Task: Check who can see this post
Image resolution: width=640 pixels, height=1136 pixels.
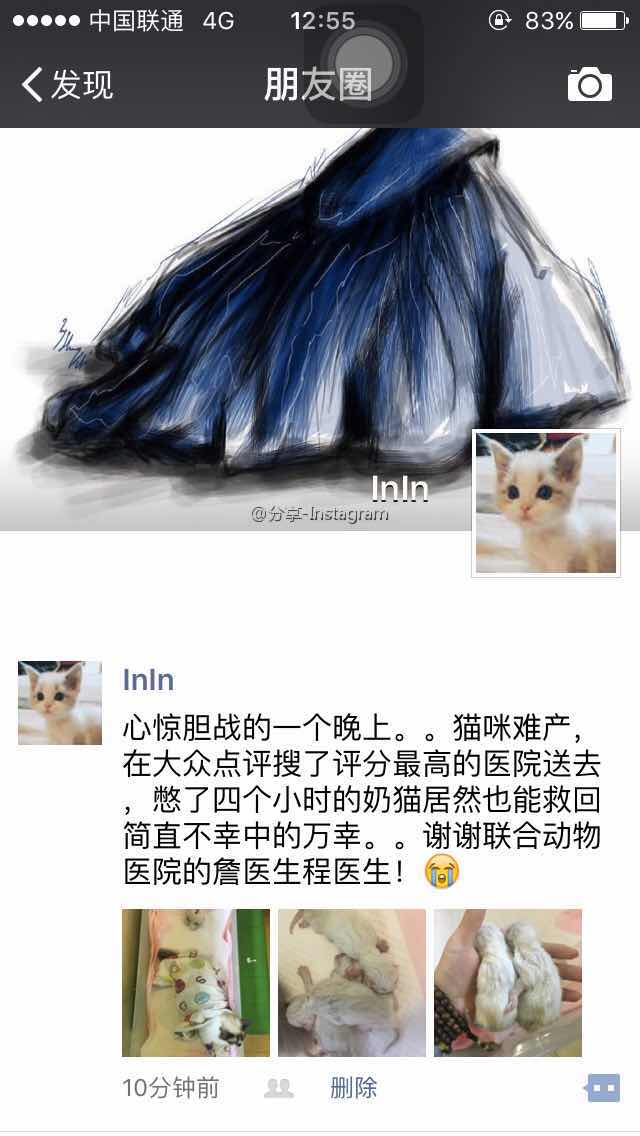Action: [x=279, y=1088]
